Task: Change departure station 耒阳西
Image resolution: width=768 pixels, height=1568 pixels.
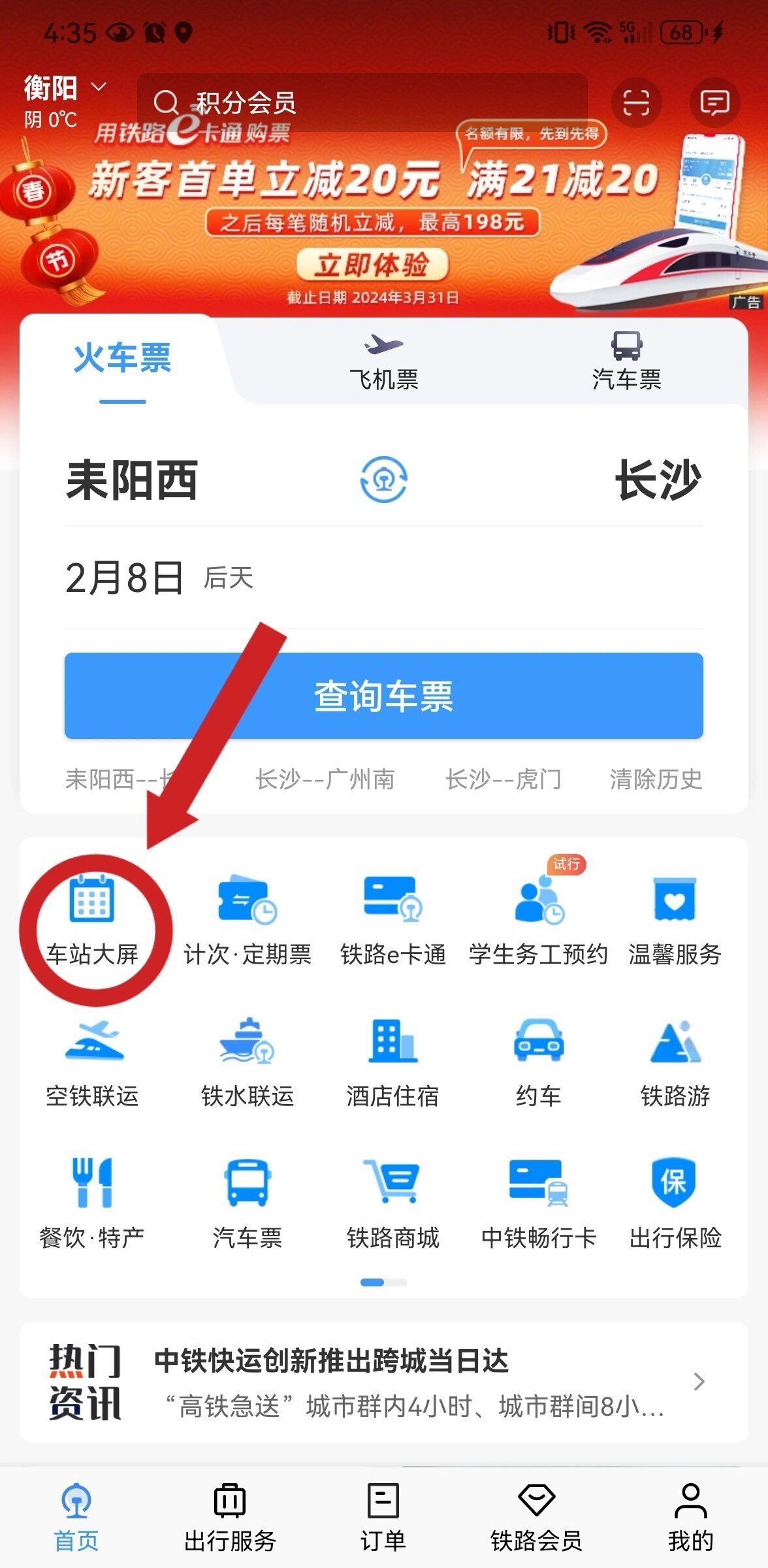Action: [x=131, y=480]
